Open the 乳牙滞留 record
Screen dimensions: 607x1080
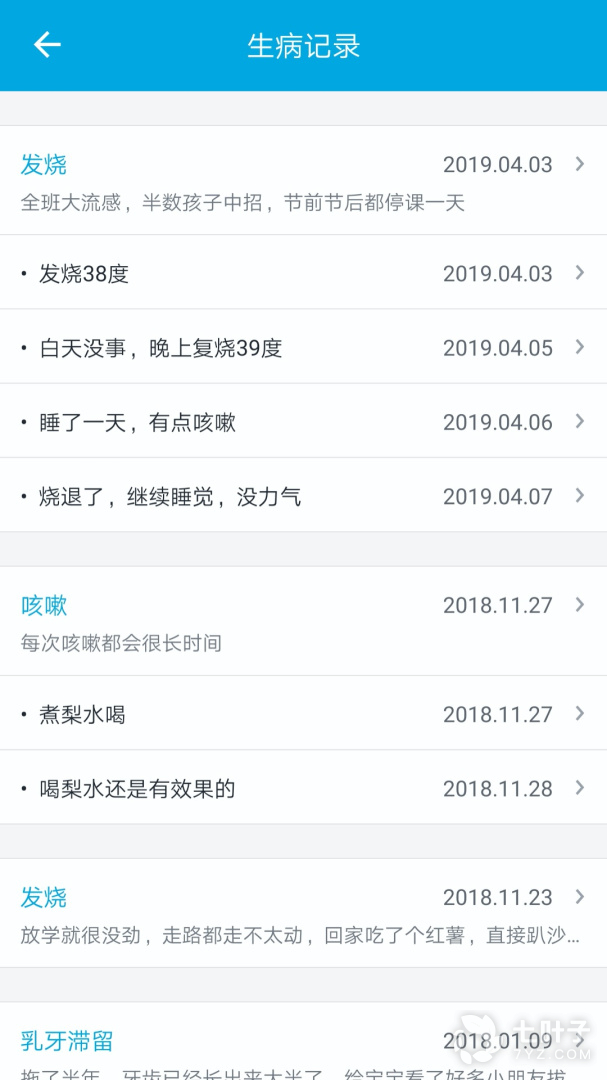303,1041
